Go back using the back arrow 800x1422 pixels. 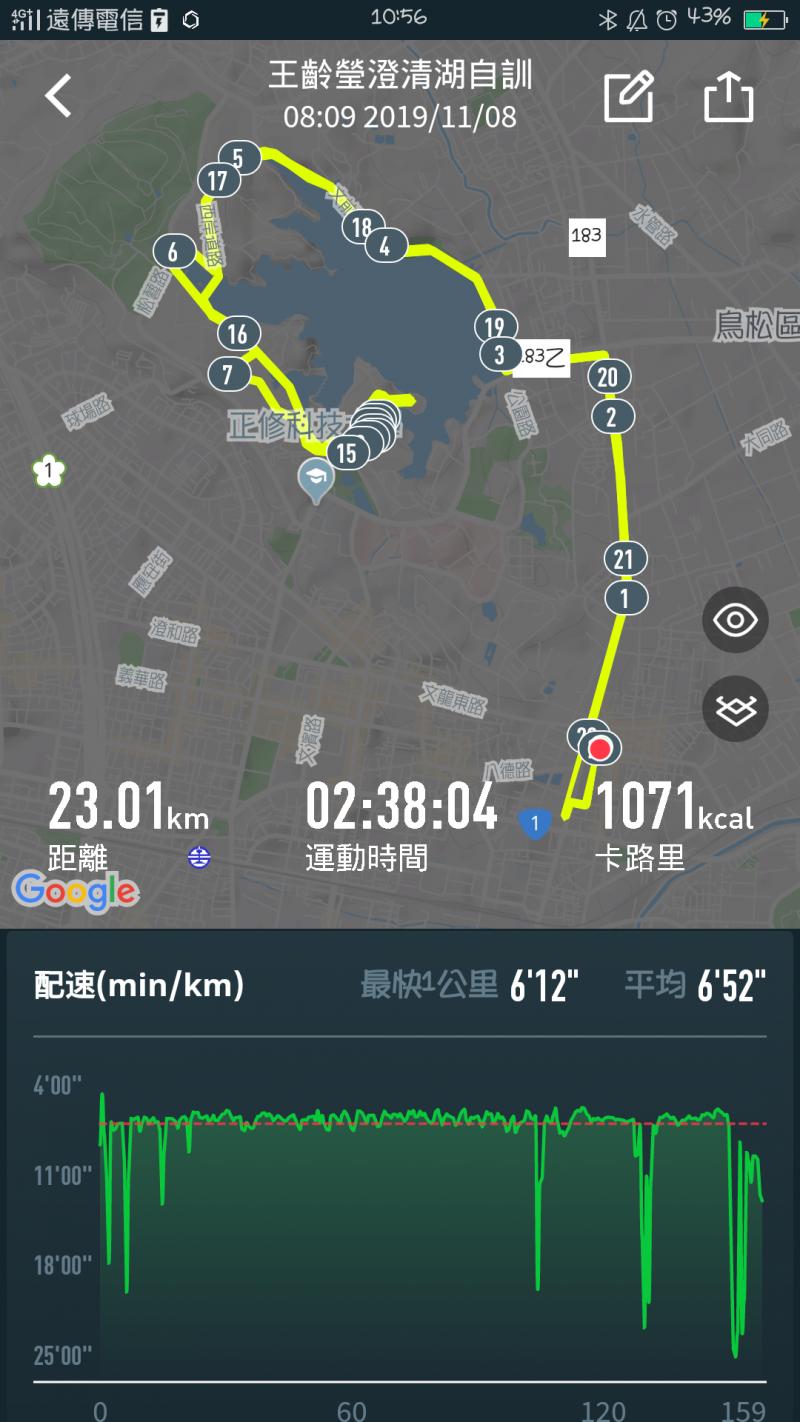point(59,97)
